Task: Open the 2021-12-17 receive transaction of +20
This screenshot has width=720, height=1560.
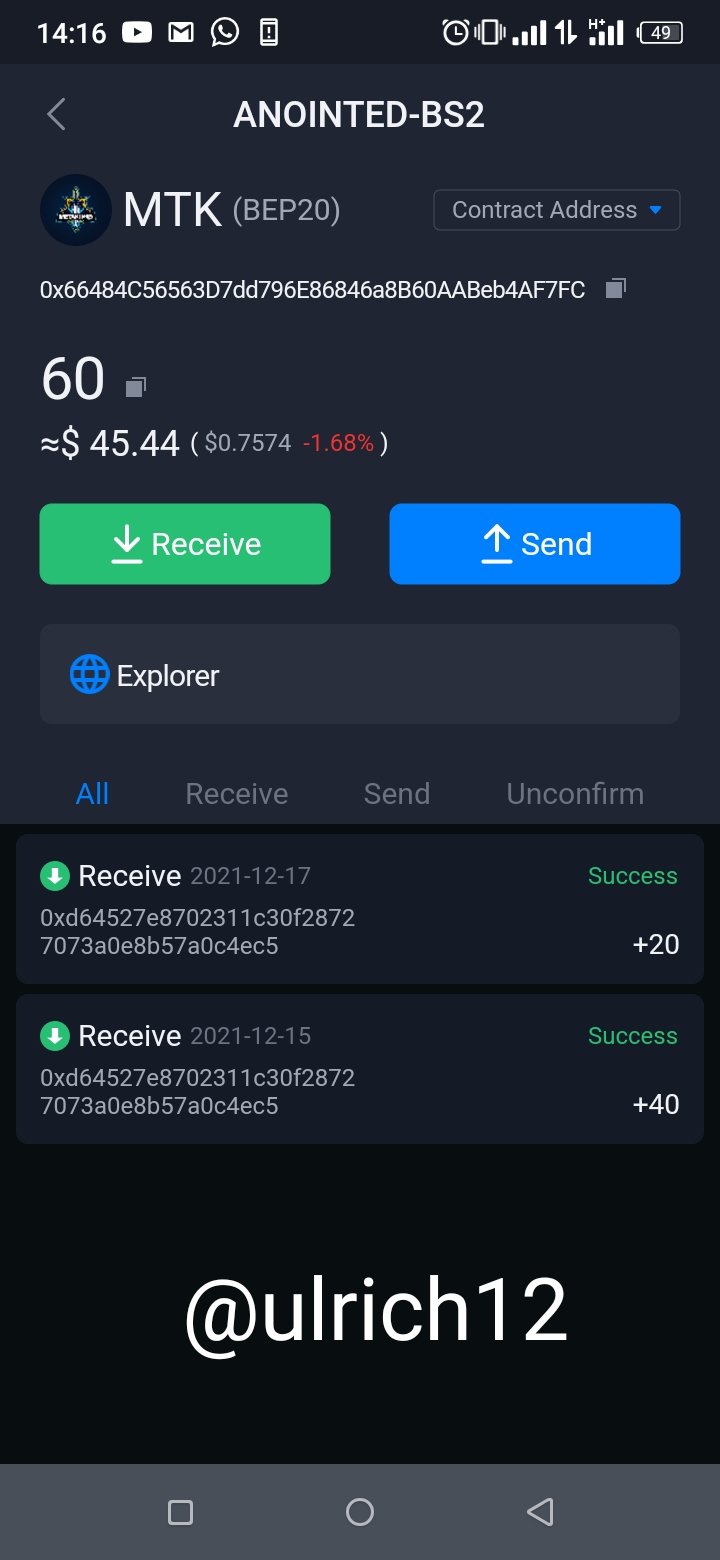Action: pos(360,909)
